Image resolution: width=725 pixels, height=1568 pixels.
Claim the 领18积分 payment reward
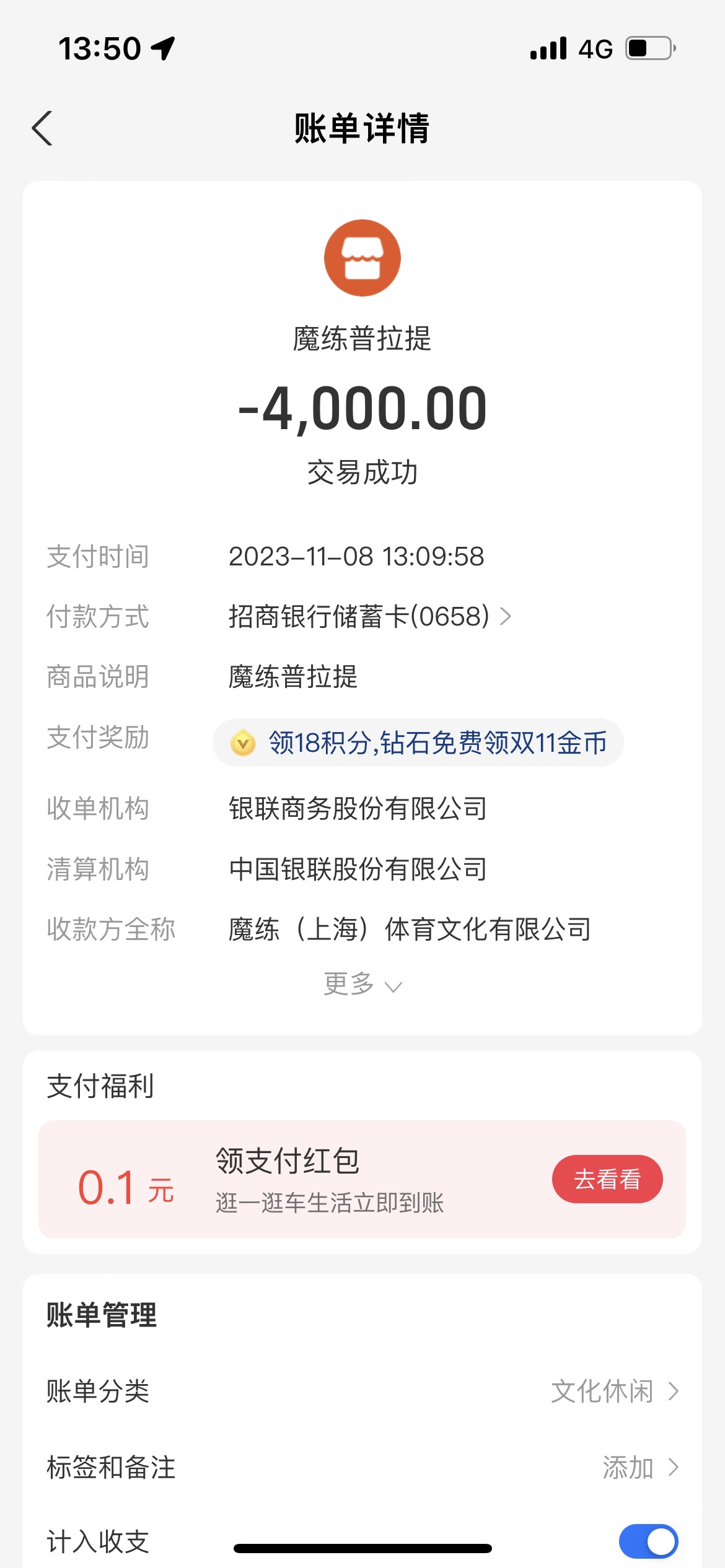coord(418,743)
